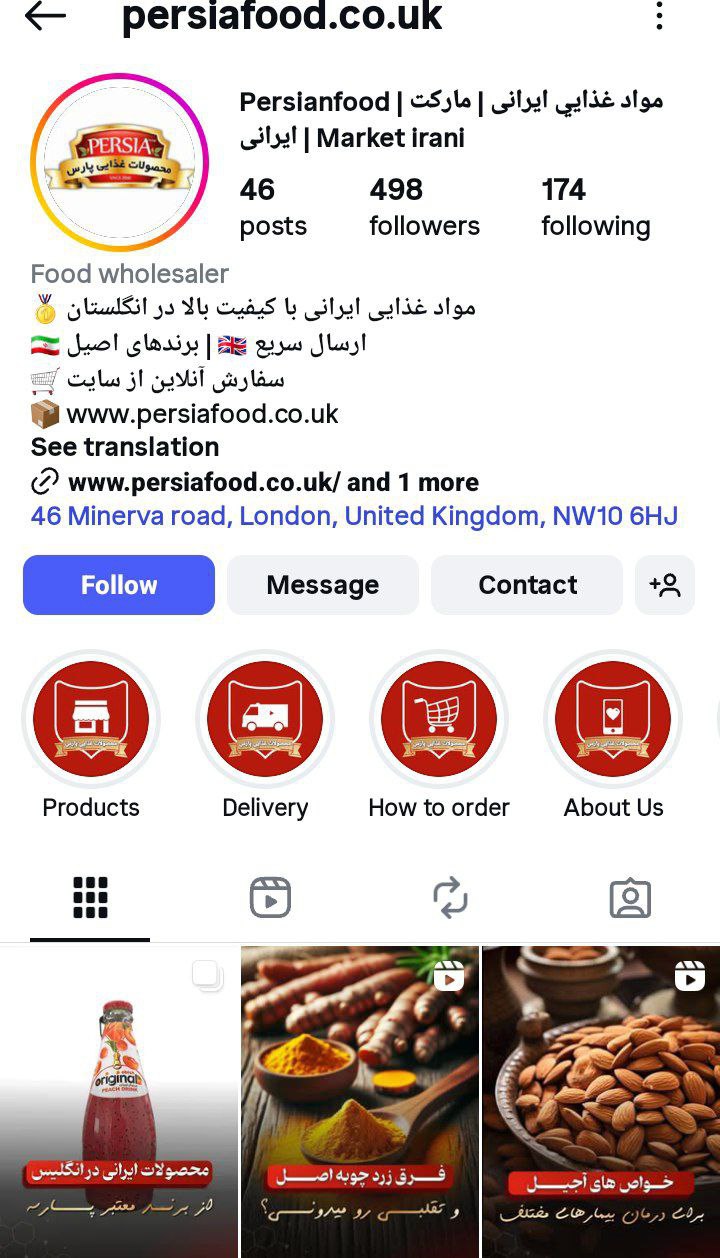
Task: Switch to the Reels tab
Action: click(x=270, y=897)
